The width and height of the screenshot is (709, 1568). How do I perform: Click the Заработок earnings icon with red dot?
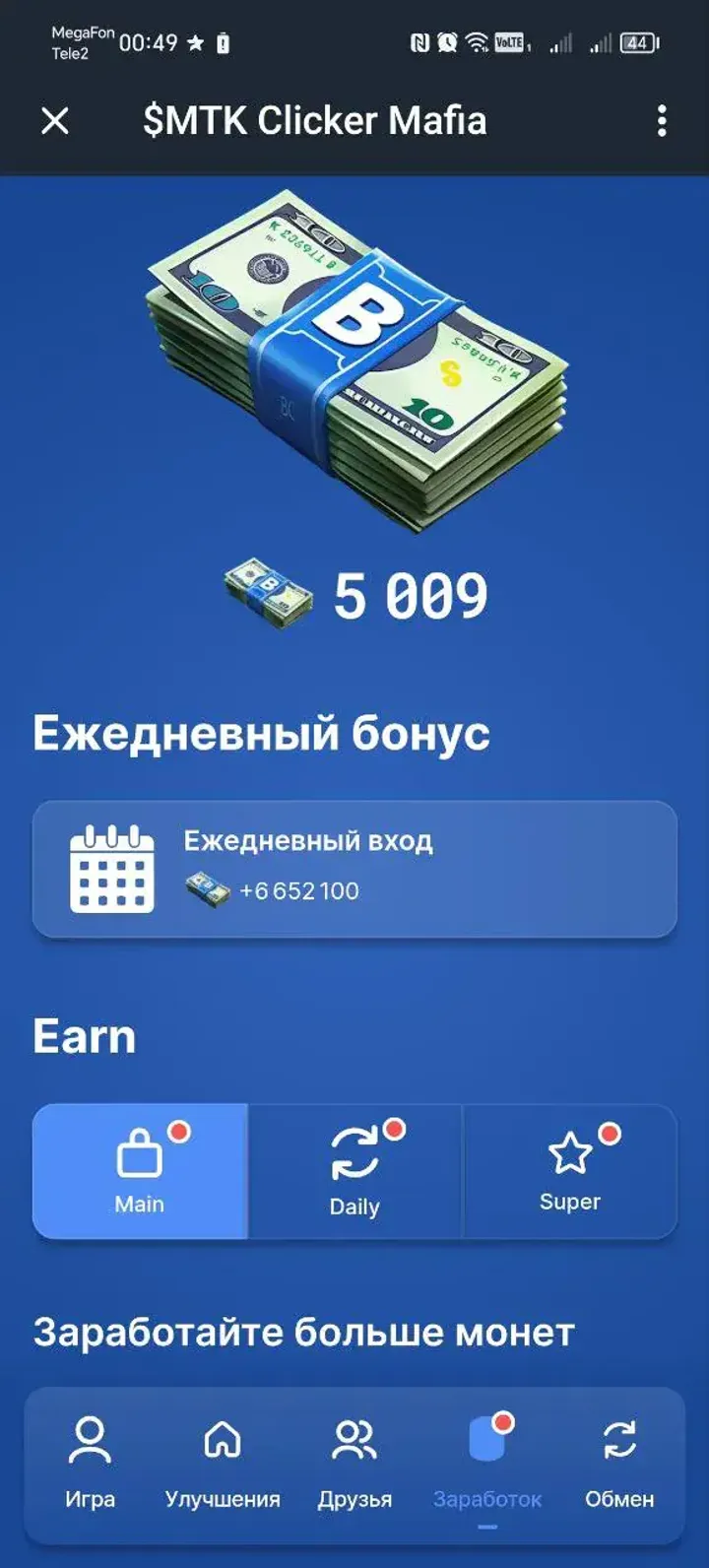point(489,1438)
